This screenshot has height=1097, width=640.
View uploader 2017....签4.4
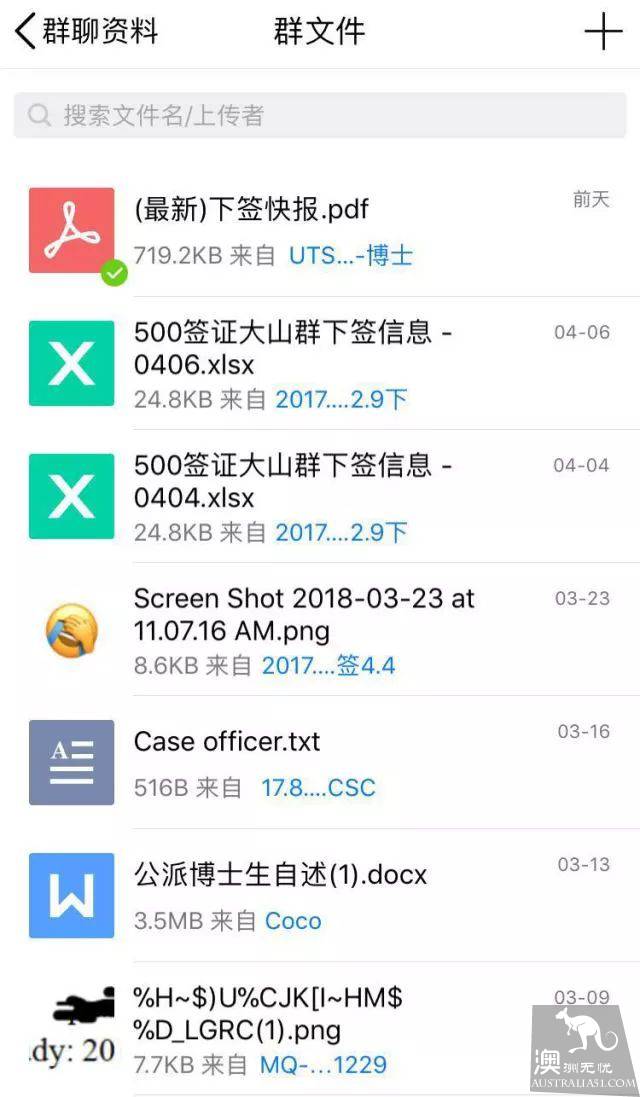point(329,665)
